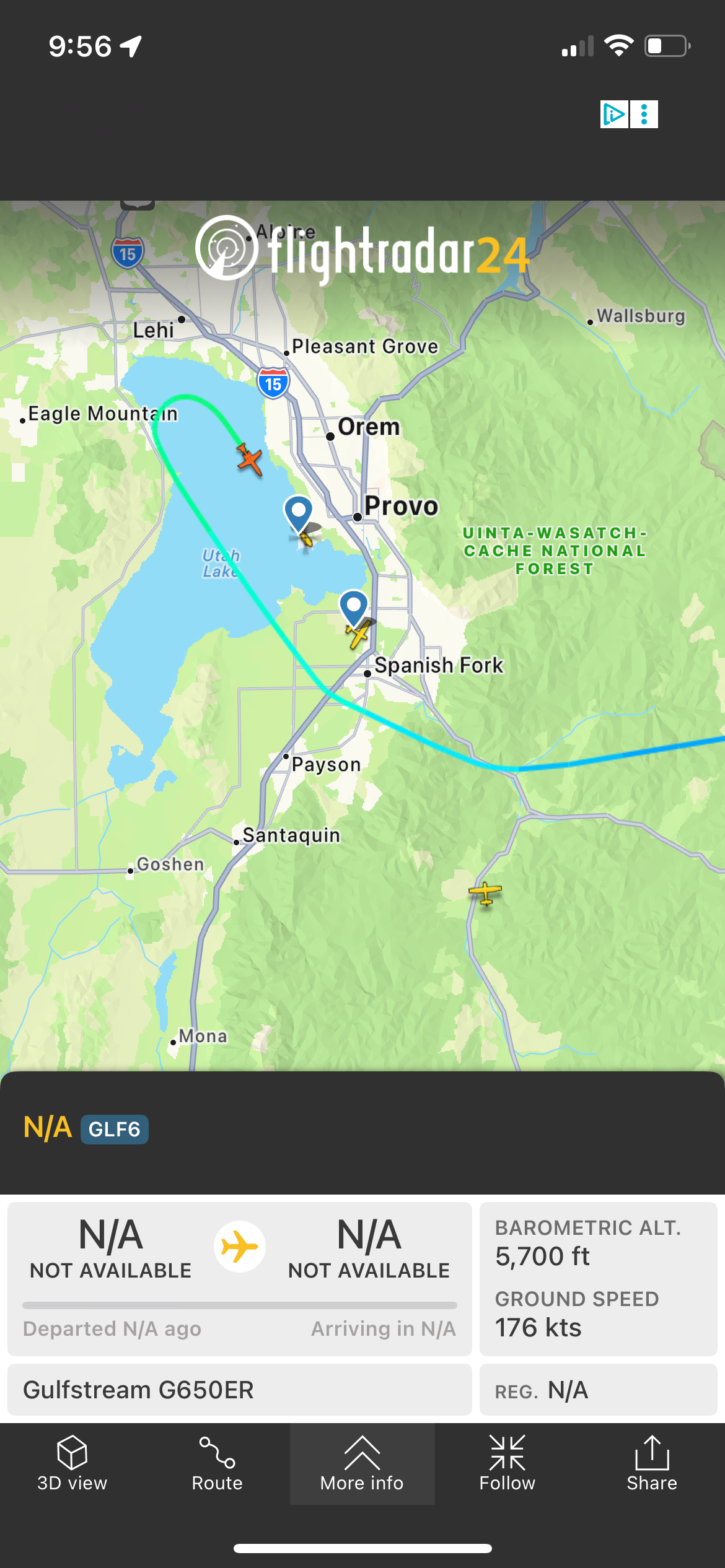Open the 3D view
725x1568 pixels.
click(72, 1463)
